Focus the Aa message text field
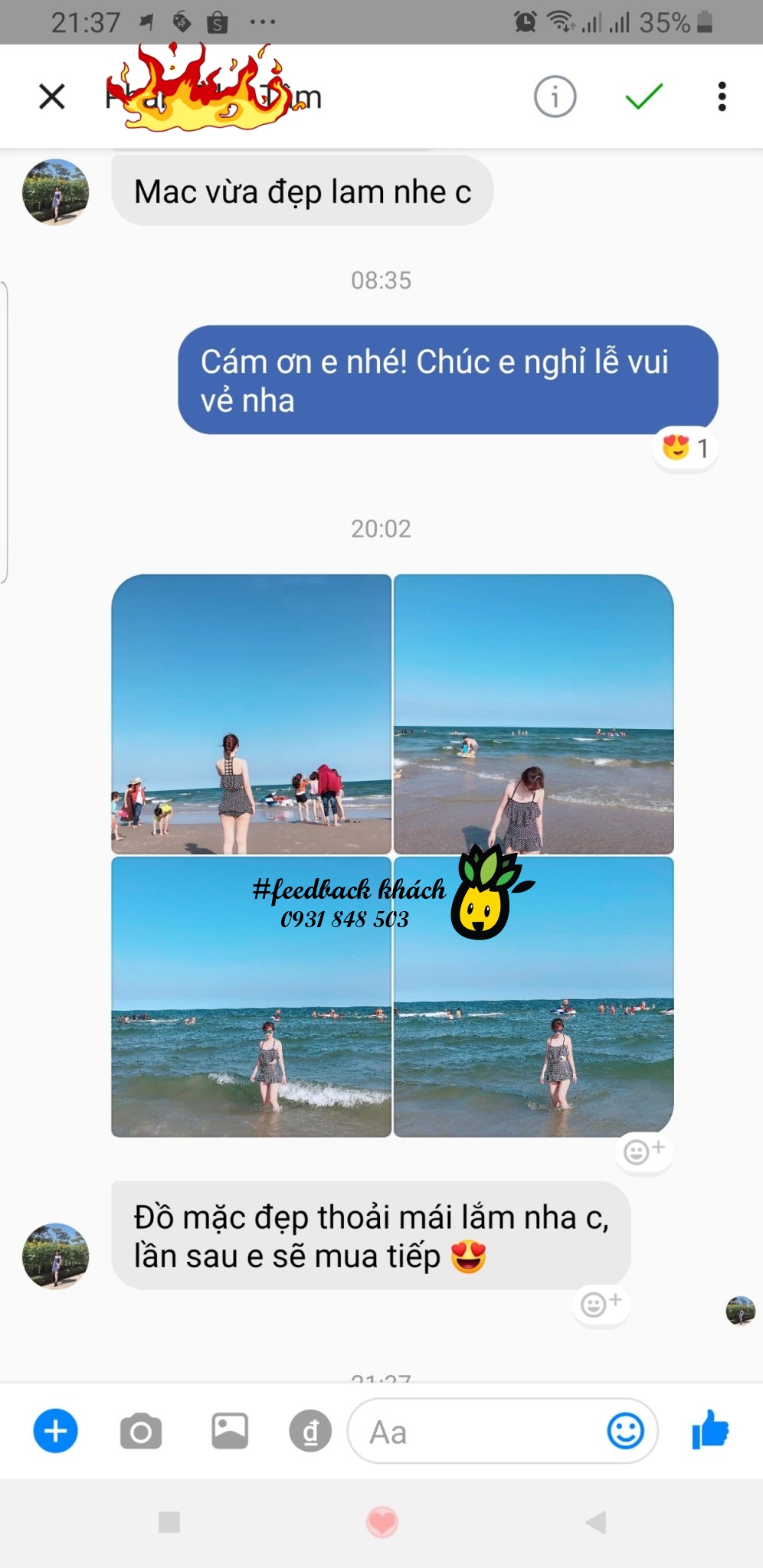 pos(475,1431)
